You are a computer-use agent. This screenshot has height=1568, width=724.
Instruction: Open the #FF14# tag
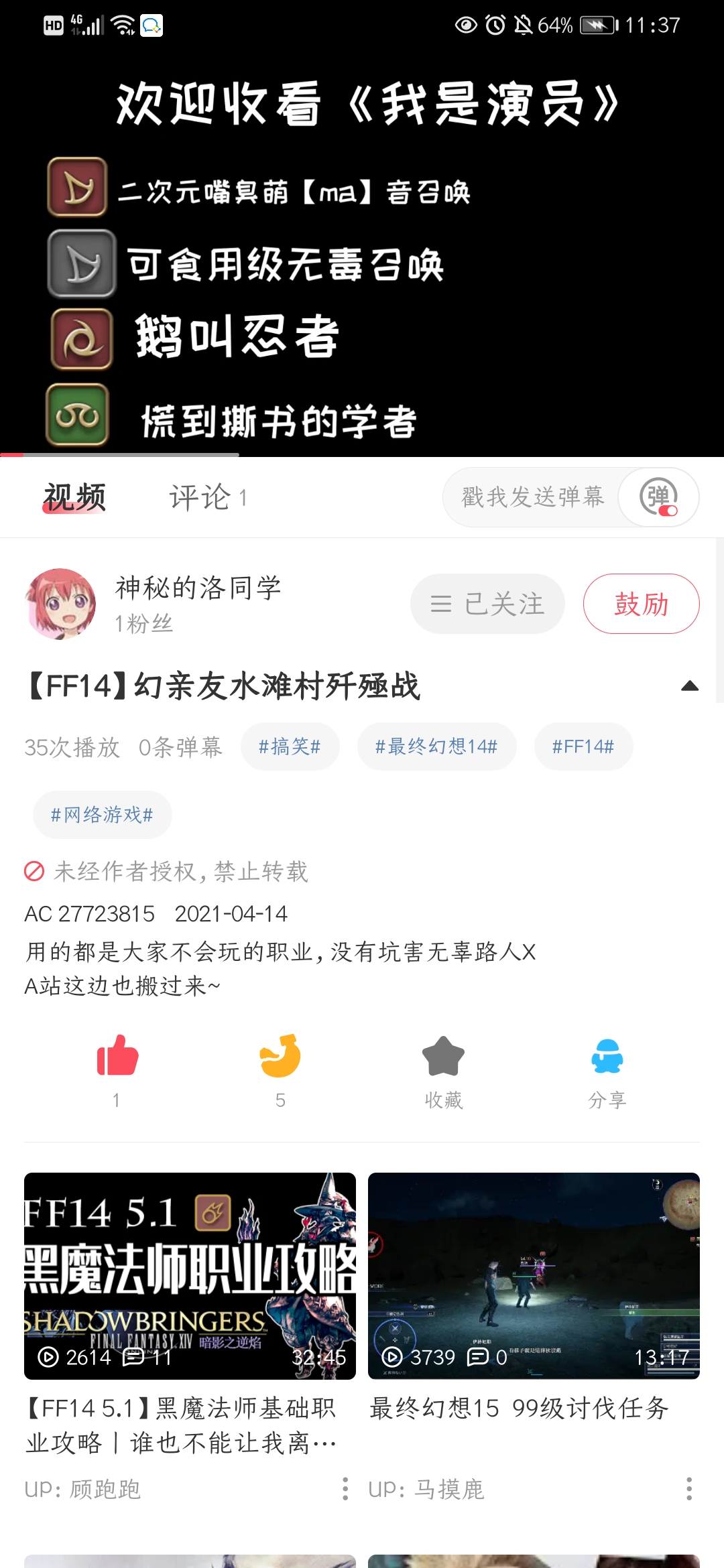[x=583, y=746]
